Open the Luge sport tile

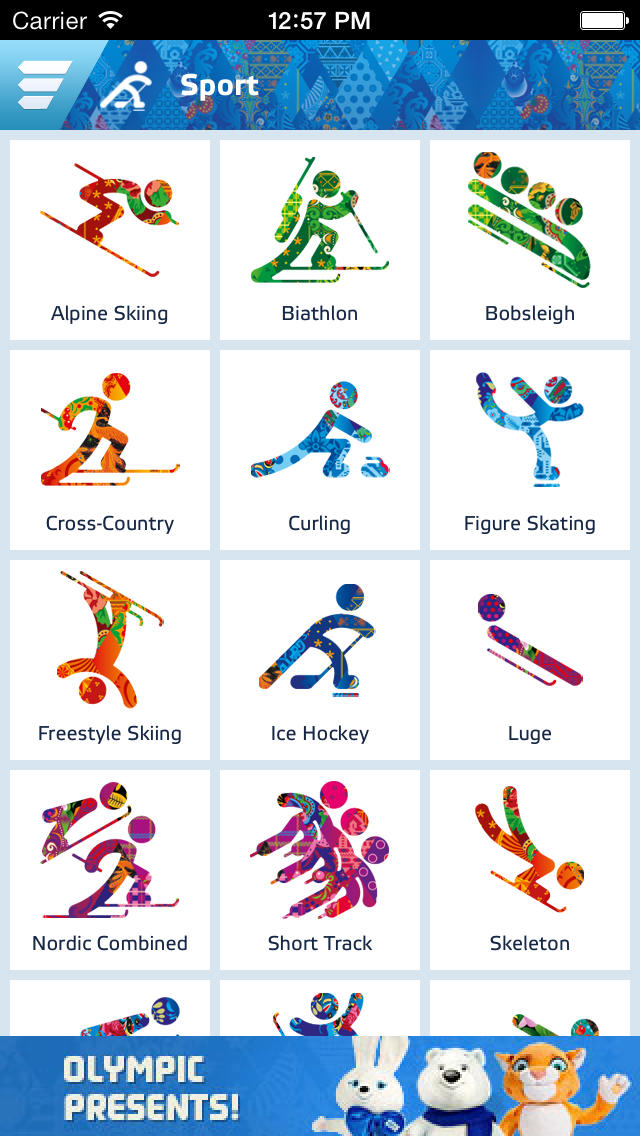(x=530, y=660)
